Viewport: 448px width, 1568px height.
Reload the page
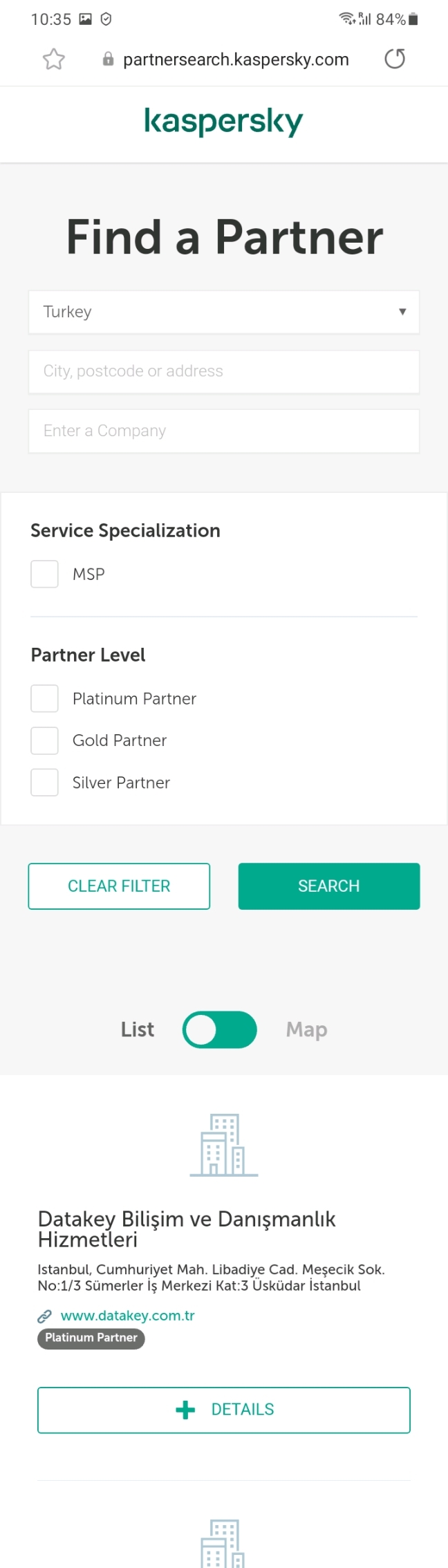(395, 59)
